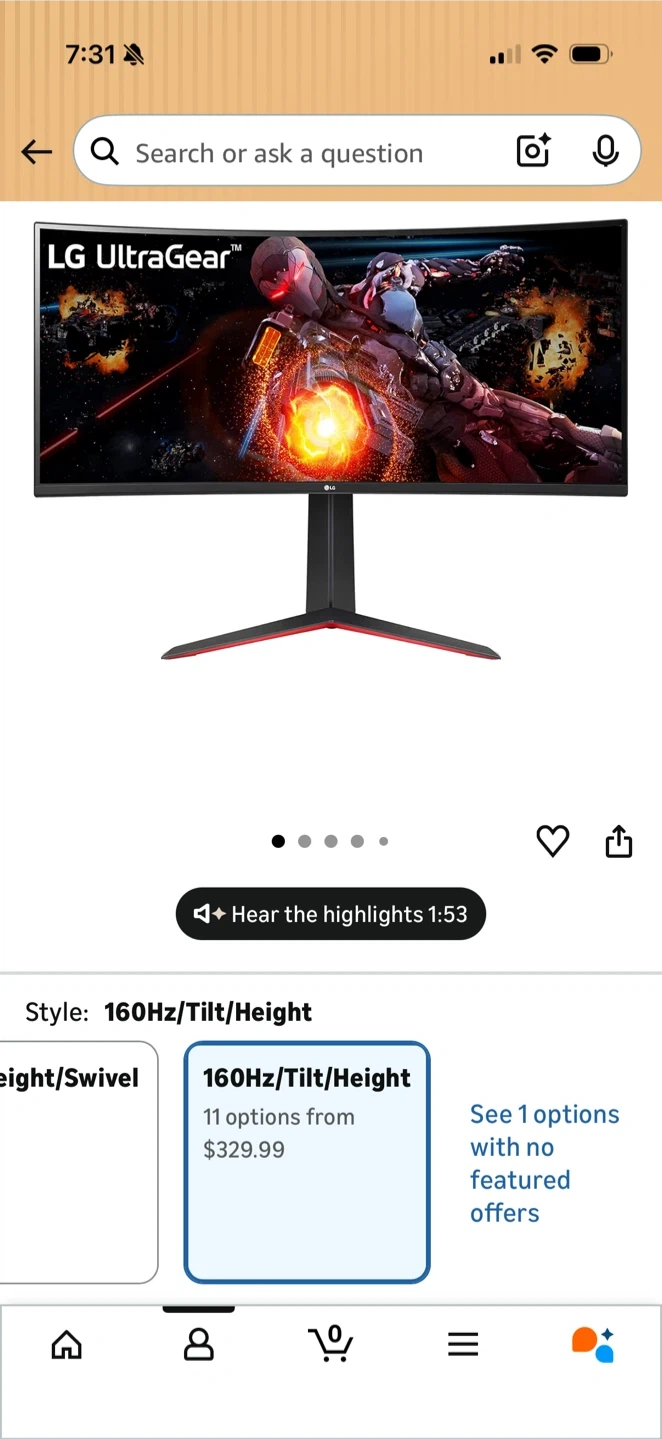Open the AI assistant tab

pyautogui.click(x=593, y=1345)
